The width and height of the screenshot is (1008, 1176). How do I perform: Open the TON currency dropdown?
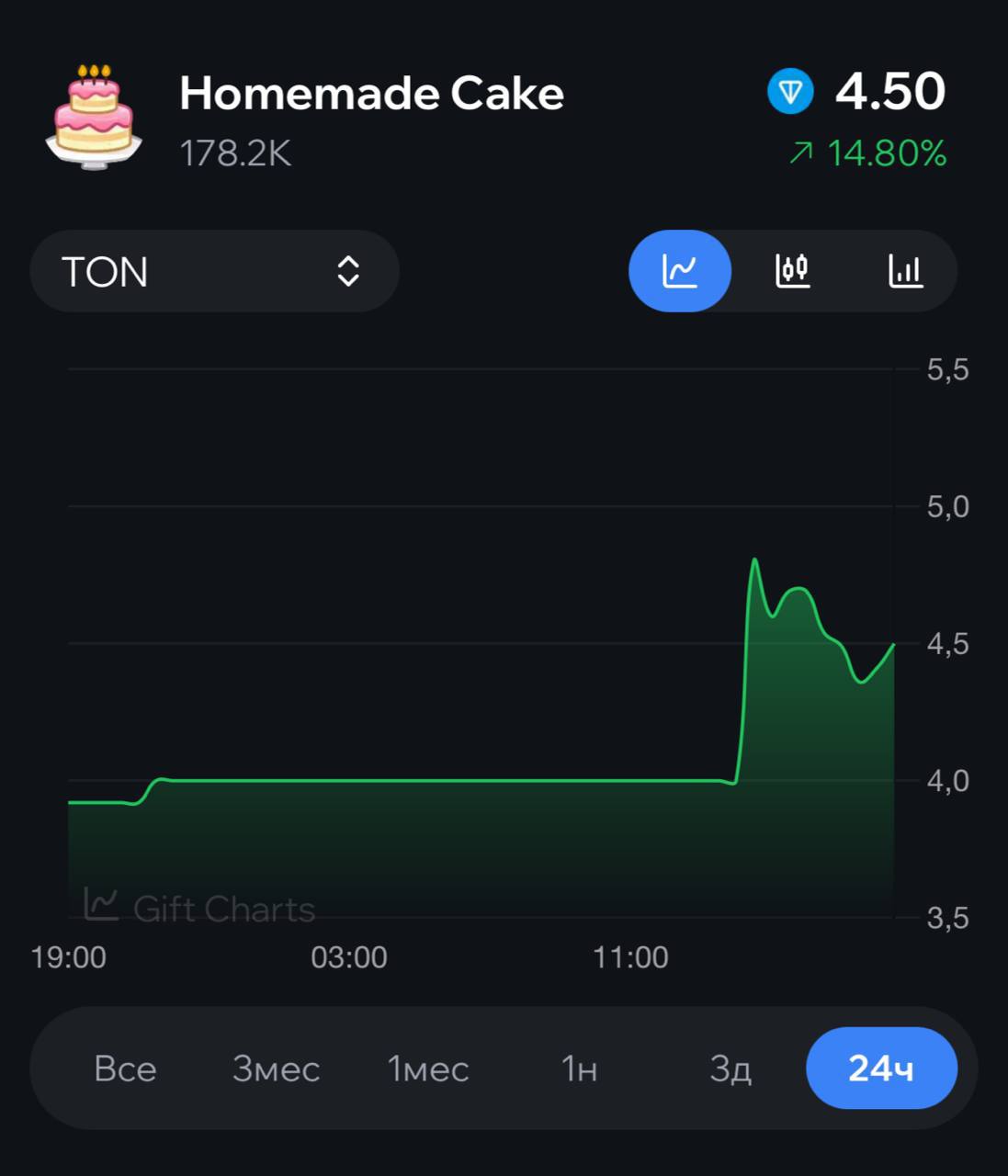(214, 272)
